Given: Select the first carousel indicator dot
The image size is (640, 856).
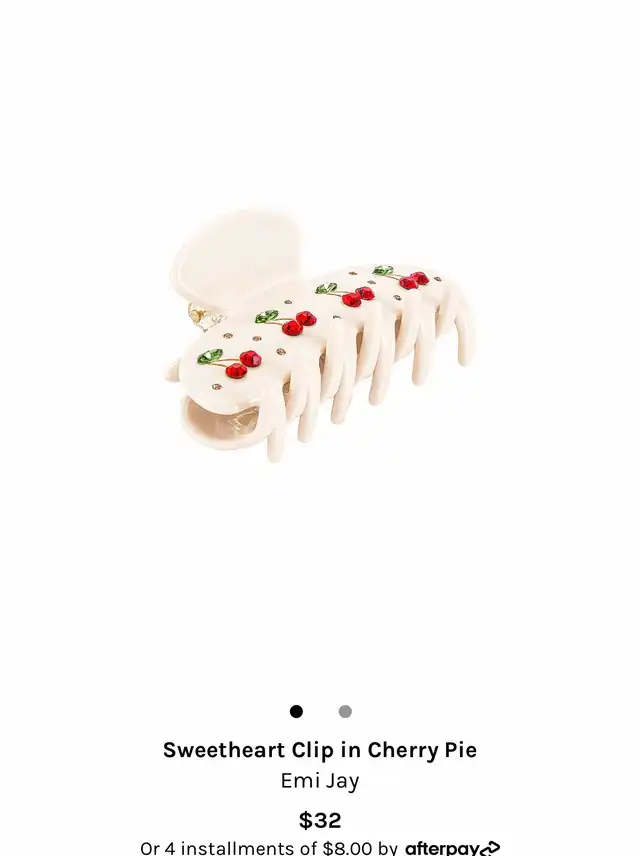Looking at the screenshot, I should click(296, 712).
